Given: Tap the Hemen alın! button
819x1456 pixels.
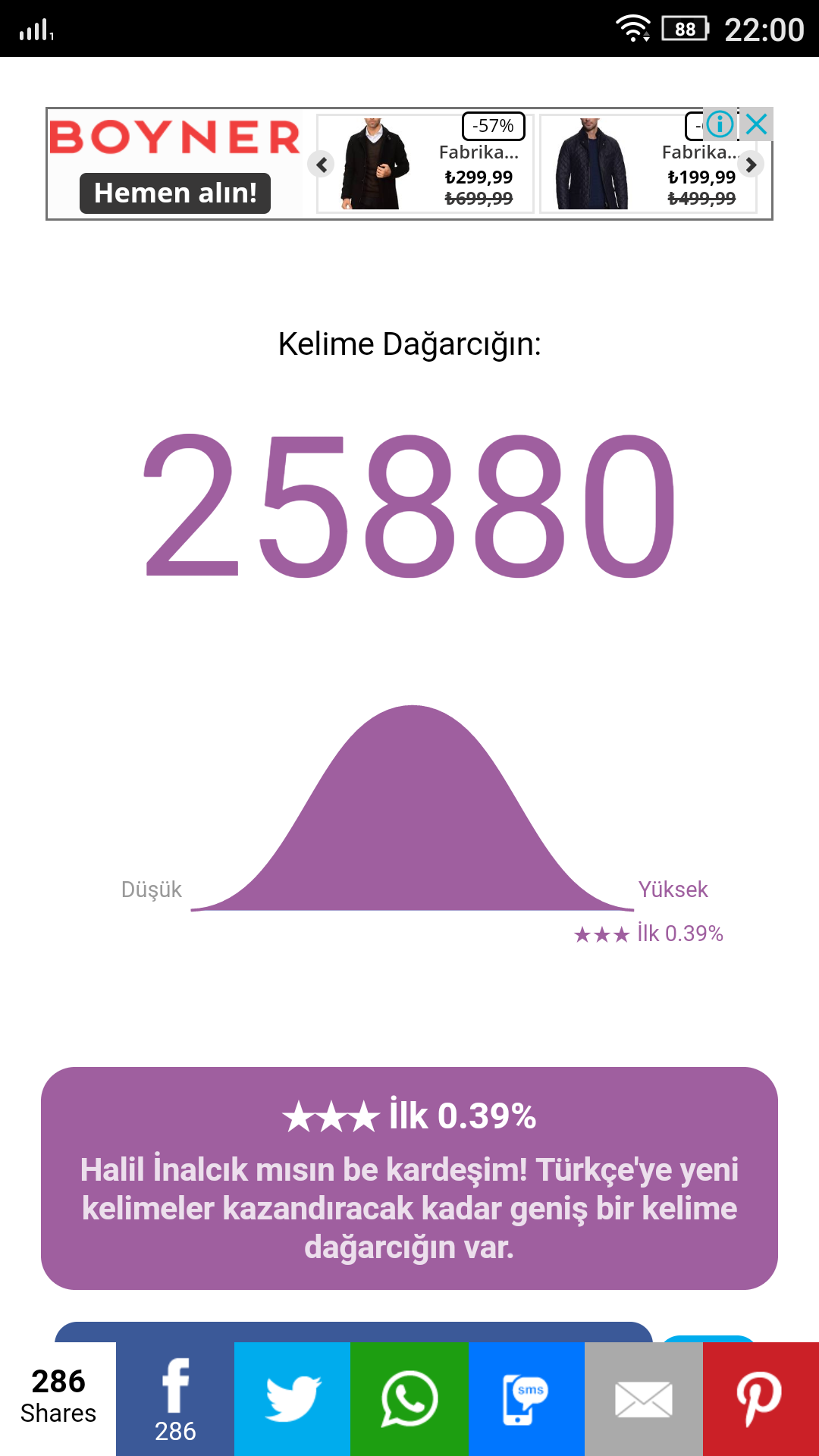Looking at the screenshot, I should click(175, 193).
